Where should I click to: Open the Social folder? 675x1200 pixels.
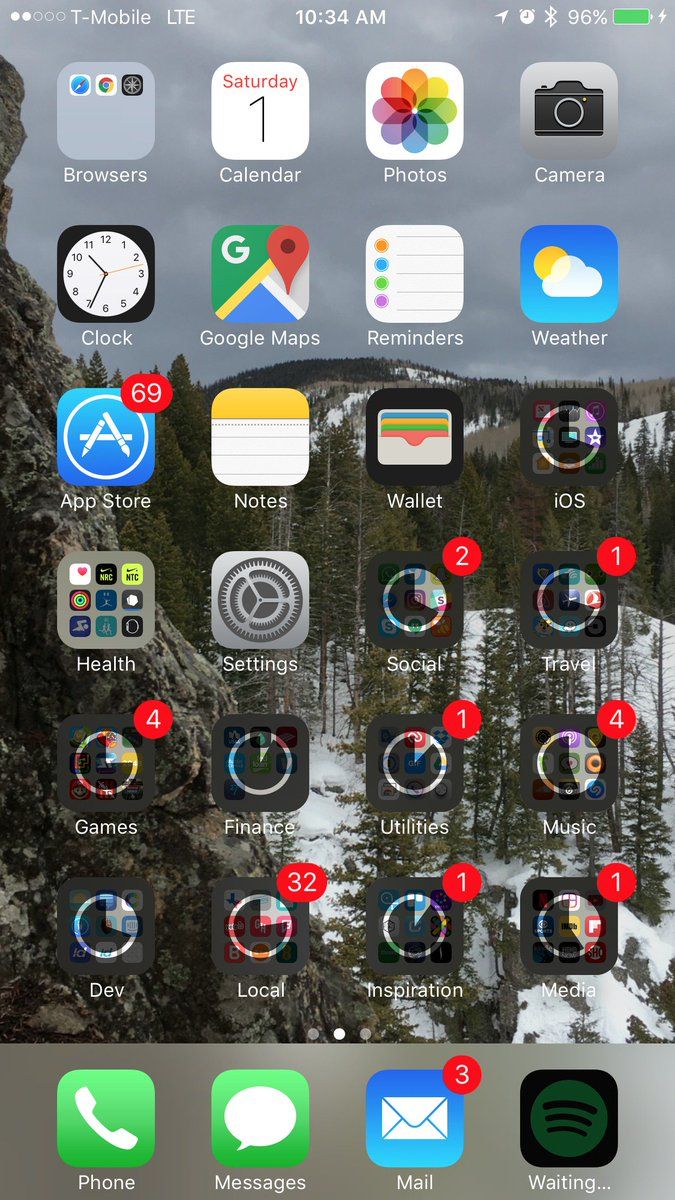pos(415,600)
